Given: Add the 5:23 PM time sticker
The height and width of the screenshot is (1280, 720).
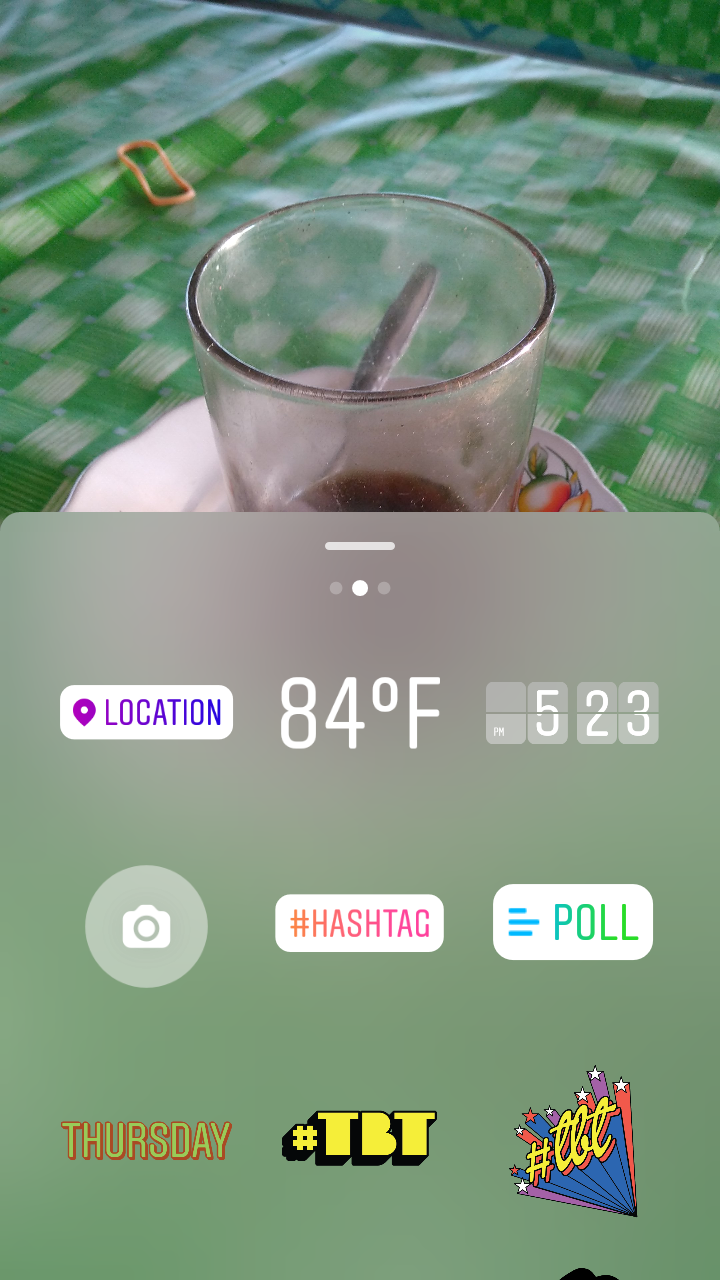Looking at the screenshot, I should [572, 713].
